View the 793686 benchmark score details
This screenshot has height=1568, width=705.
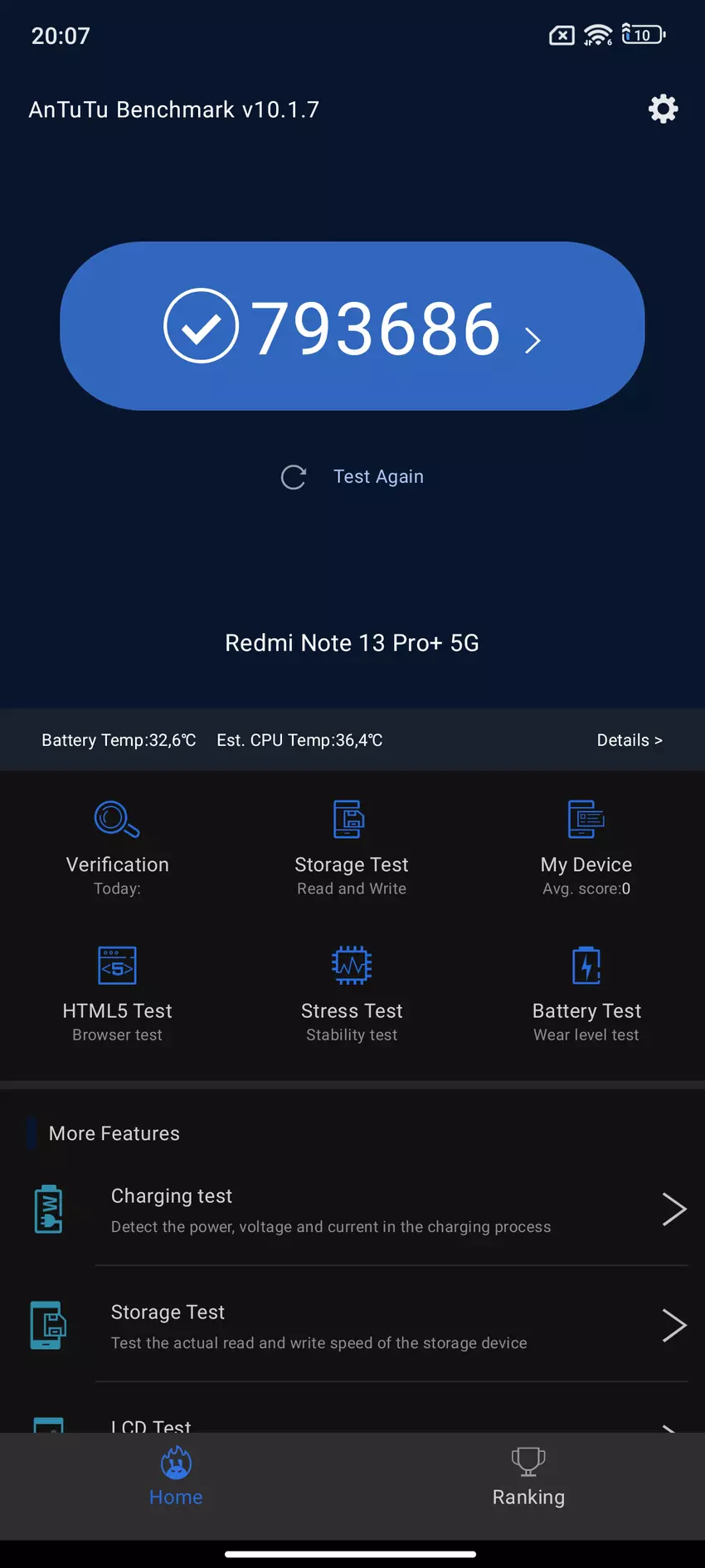(x=352, y=326)
